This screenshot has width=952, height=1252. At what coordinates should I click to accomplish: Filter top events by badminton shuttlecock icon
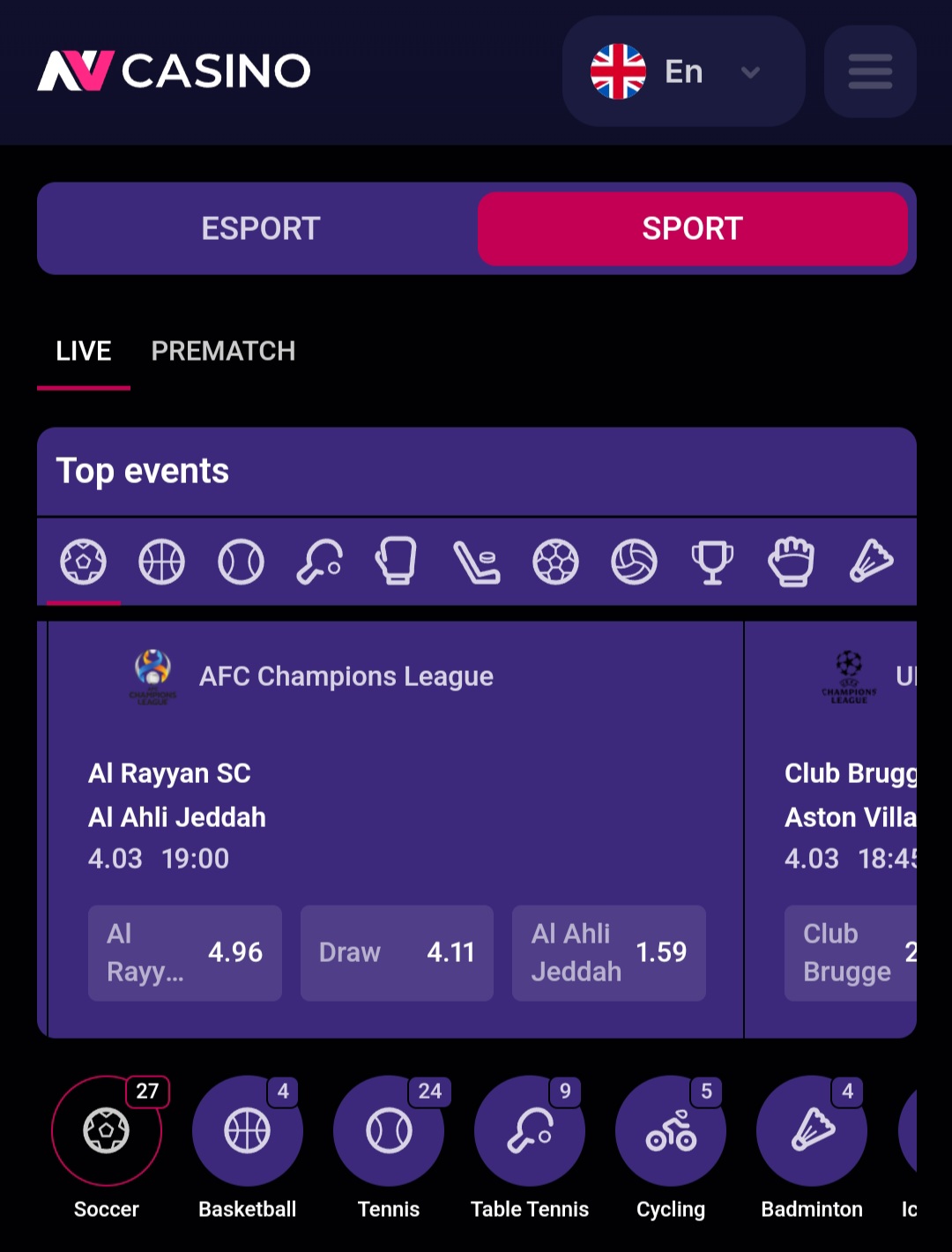click(871, 562)
